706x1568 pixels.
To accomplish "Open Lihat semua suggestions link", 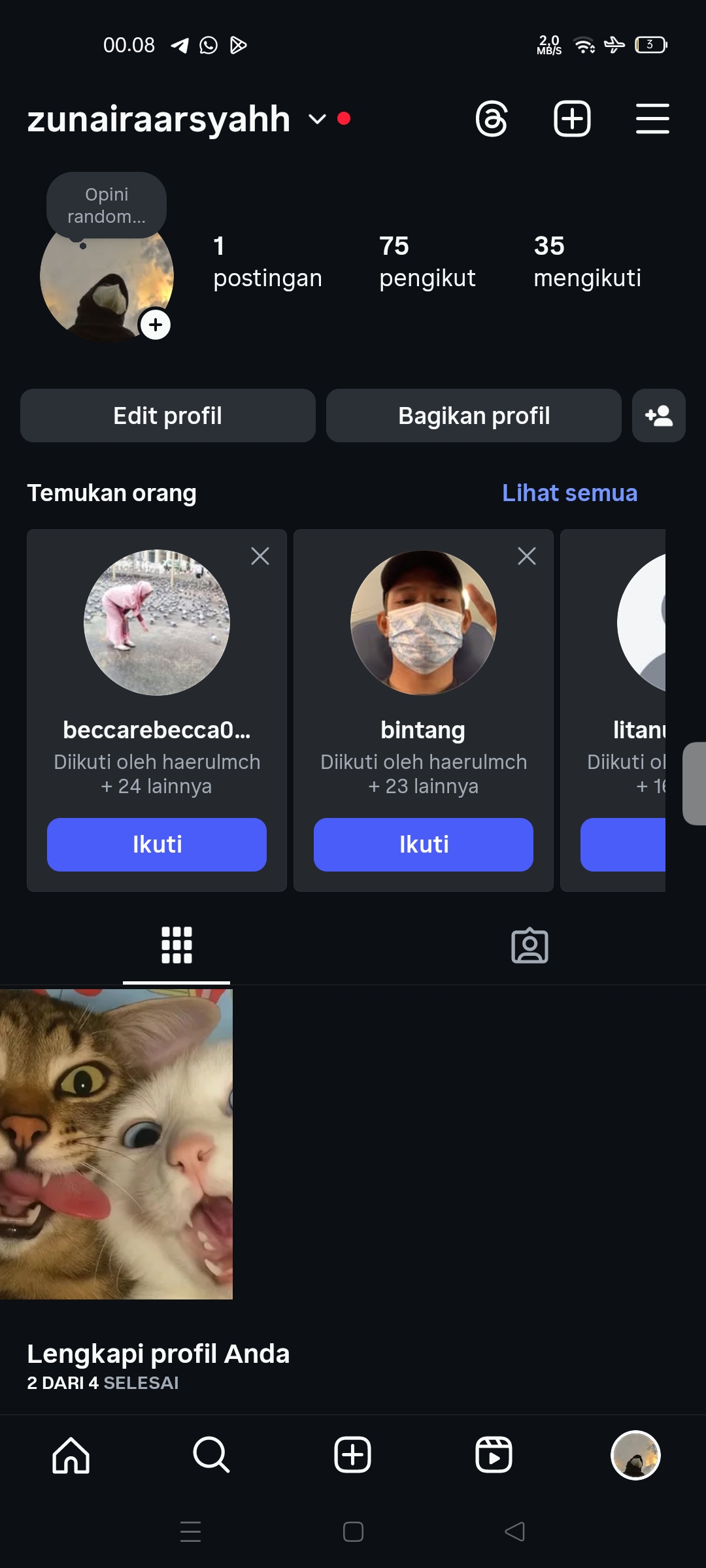I will coord(569,493).
